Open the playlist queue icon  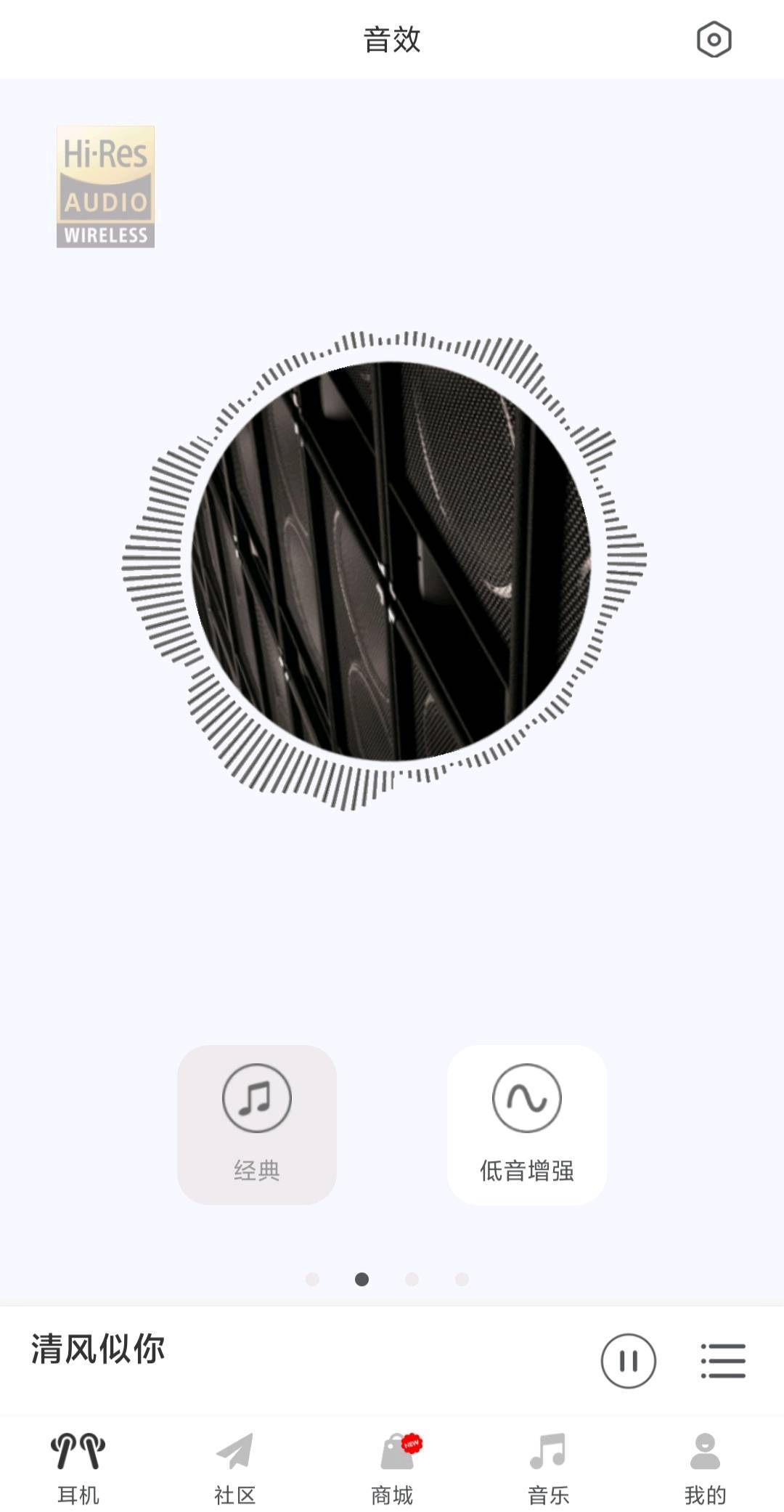pyautogui.click(x=723, y=1361)
